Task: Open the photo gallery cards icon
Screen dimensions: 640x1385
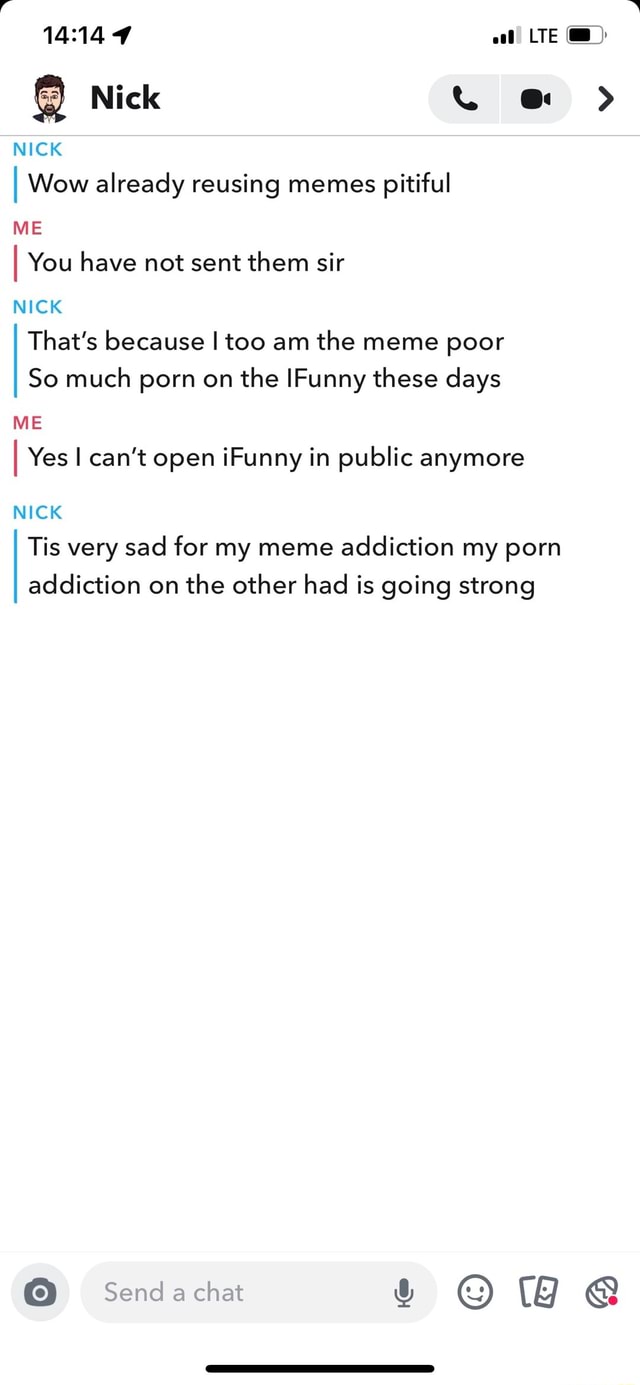Action: 537,1293
